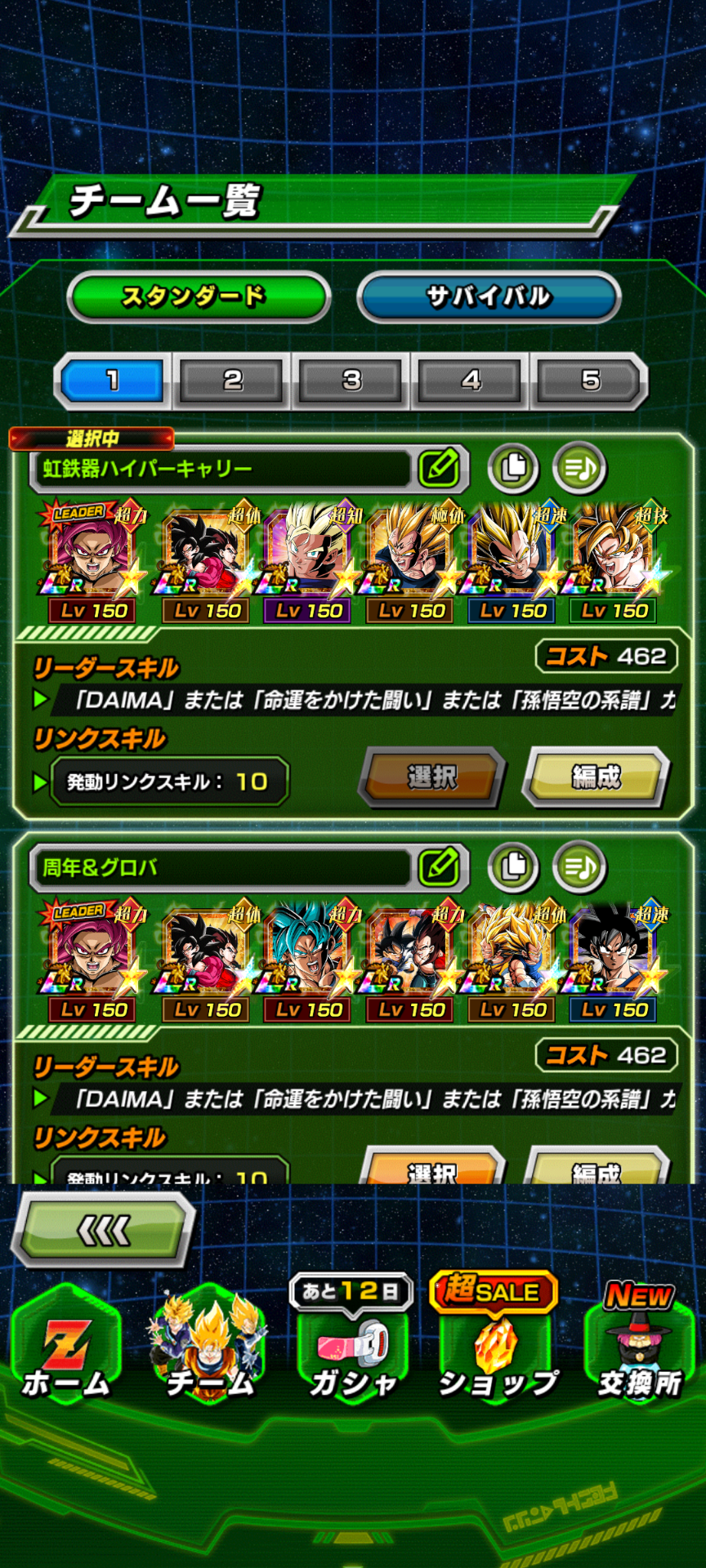This screenshot has height=1568, width=706.
Task: Rename the 周年&グロバ team
Action: tap(440, 867)
